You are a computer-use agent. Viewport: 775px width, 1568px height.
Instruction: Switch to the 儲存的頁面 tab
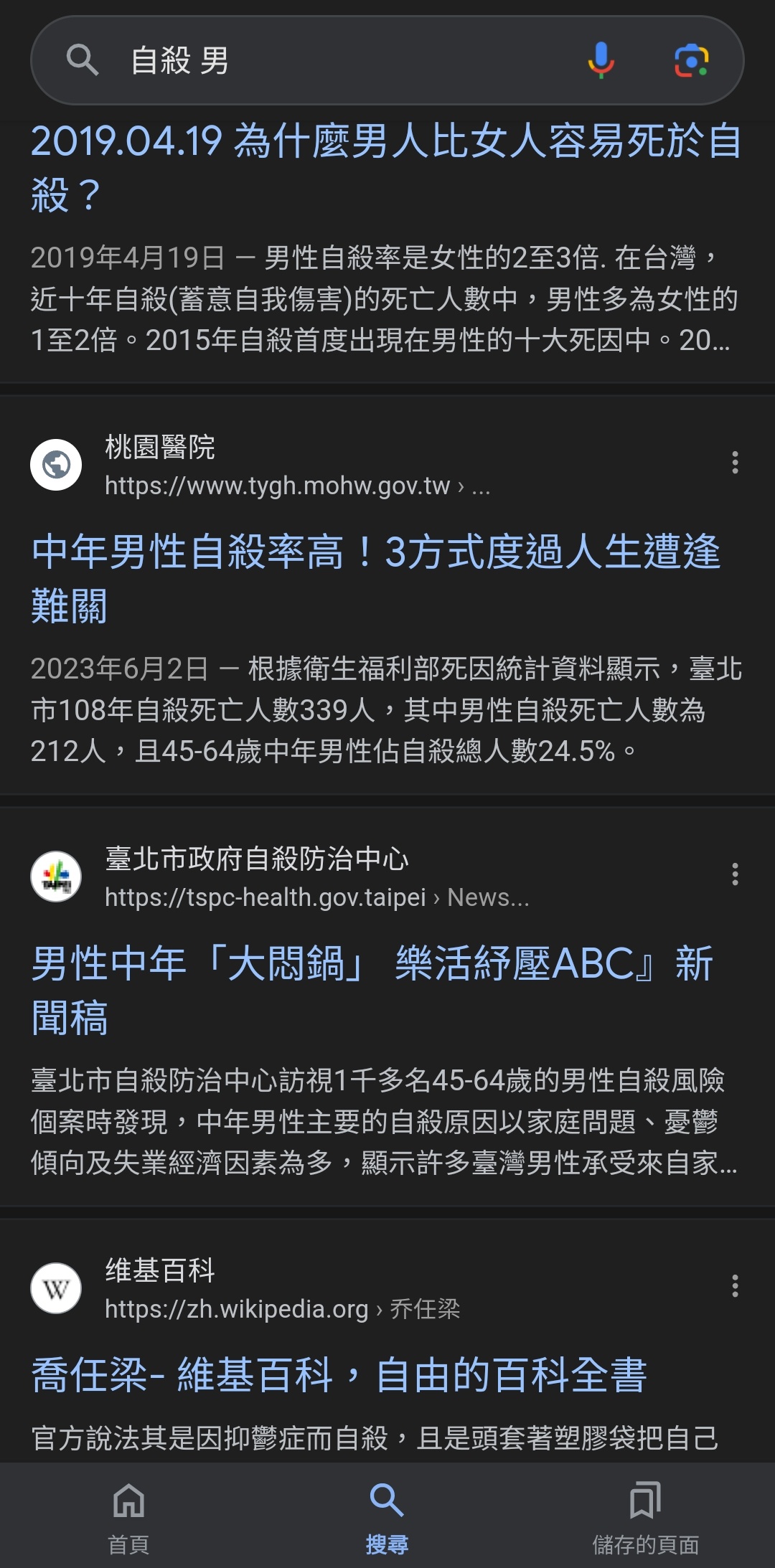coord(645,1516)
